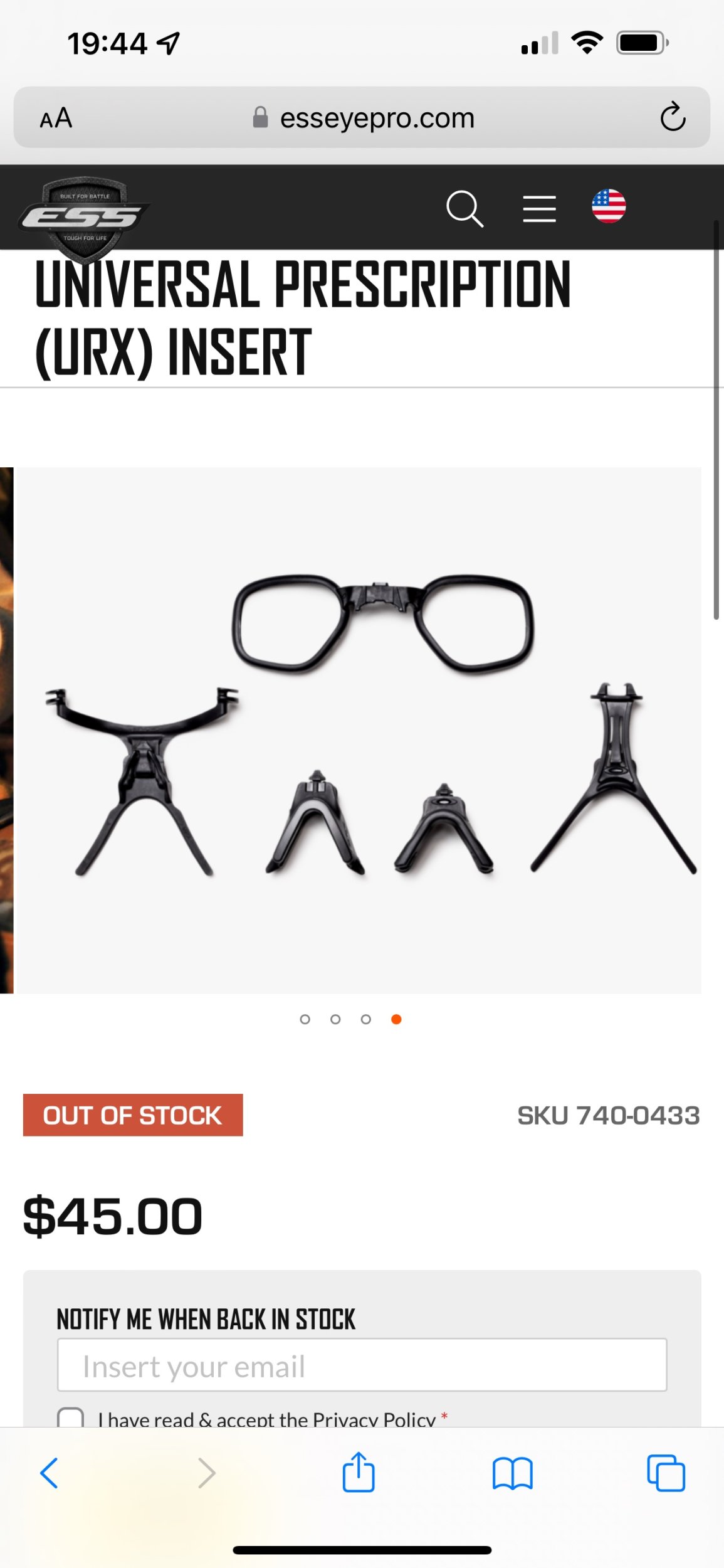The image size is (724, 1568).
Task: Tap the esseyepro.com address bar
Action: (364, 118)
